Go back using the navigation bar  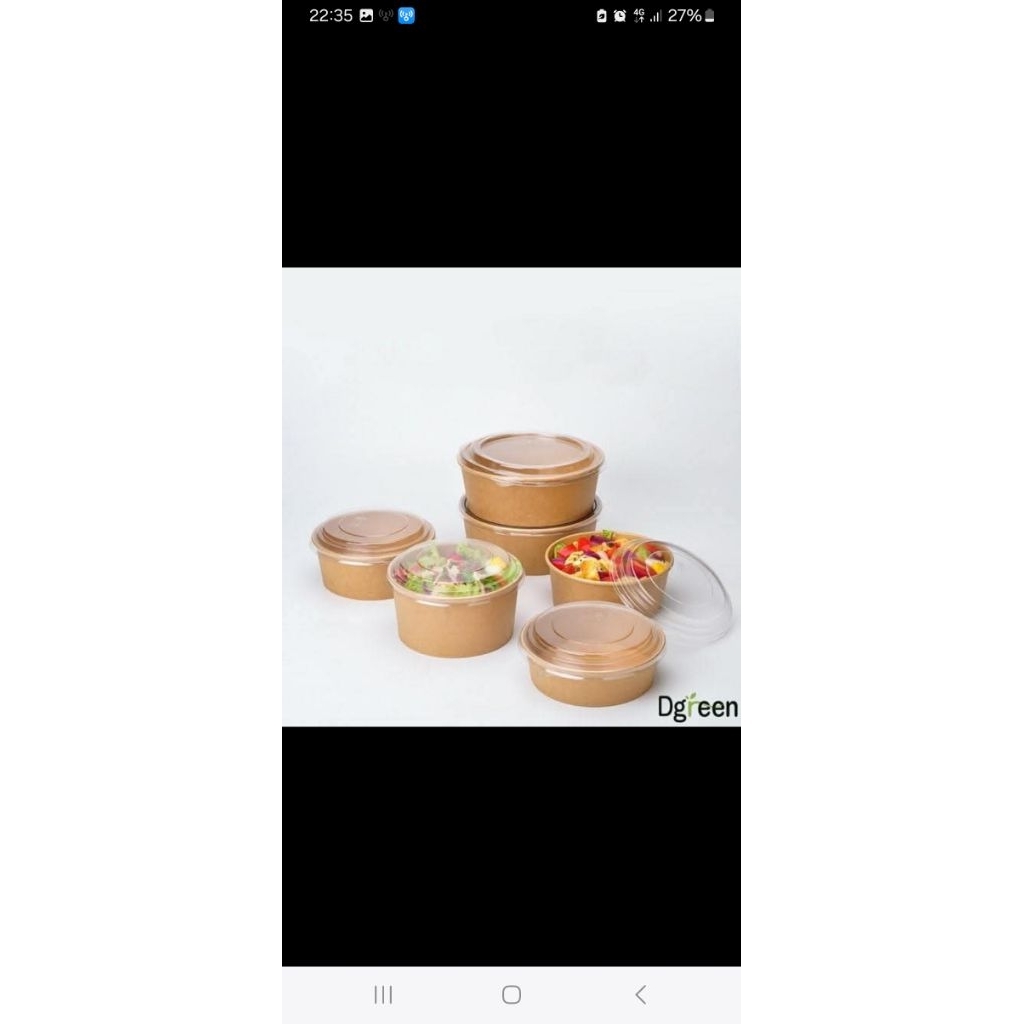coord(640,994)
